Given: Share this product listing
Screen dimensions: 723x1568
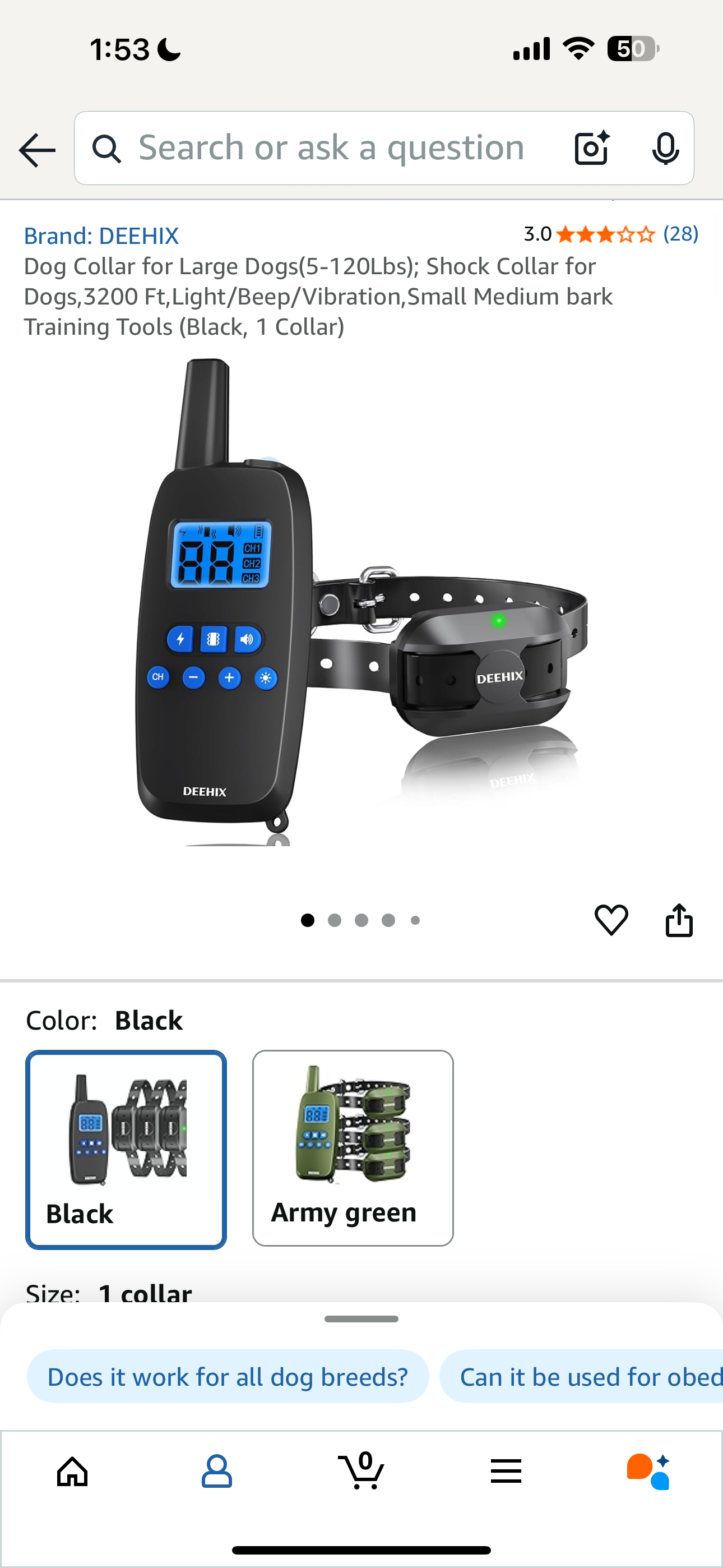Looking at the screenshot, I should click(679, 920).
